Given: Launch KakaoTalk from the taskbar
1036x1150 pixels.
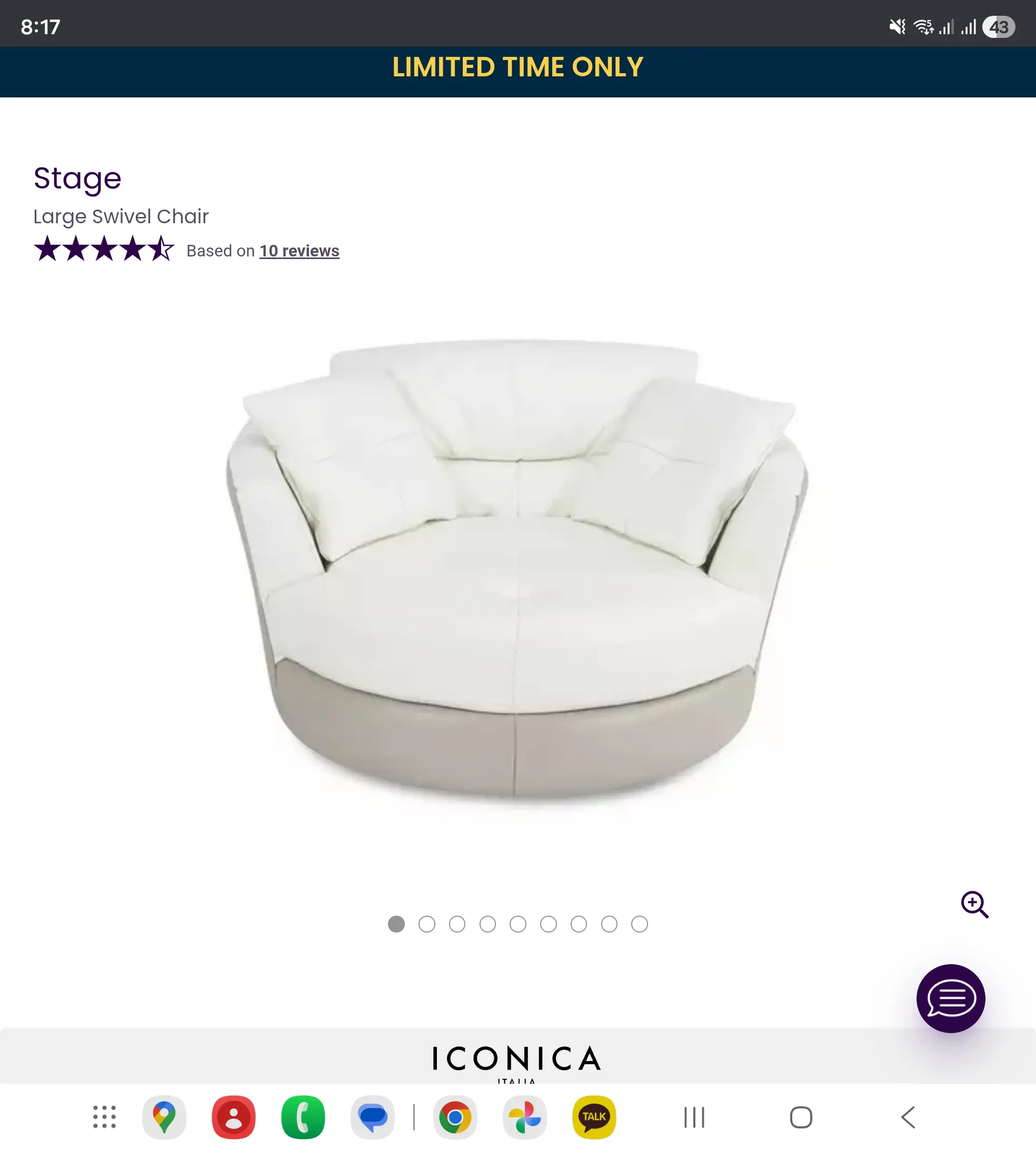Looking at the screenshot, I should pos(594,1117).
